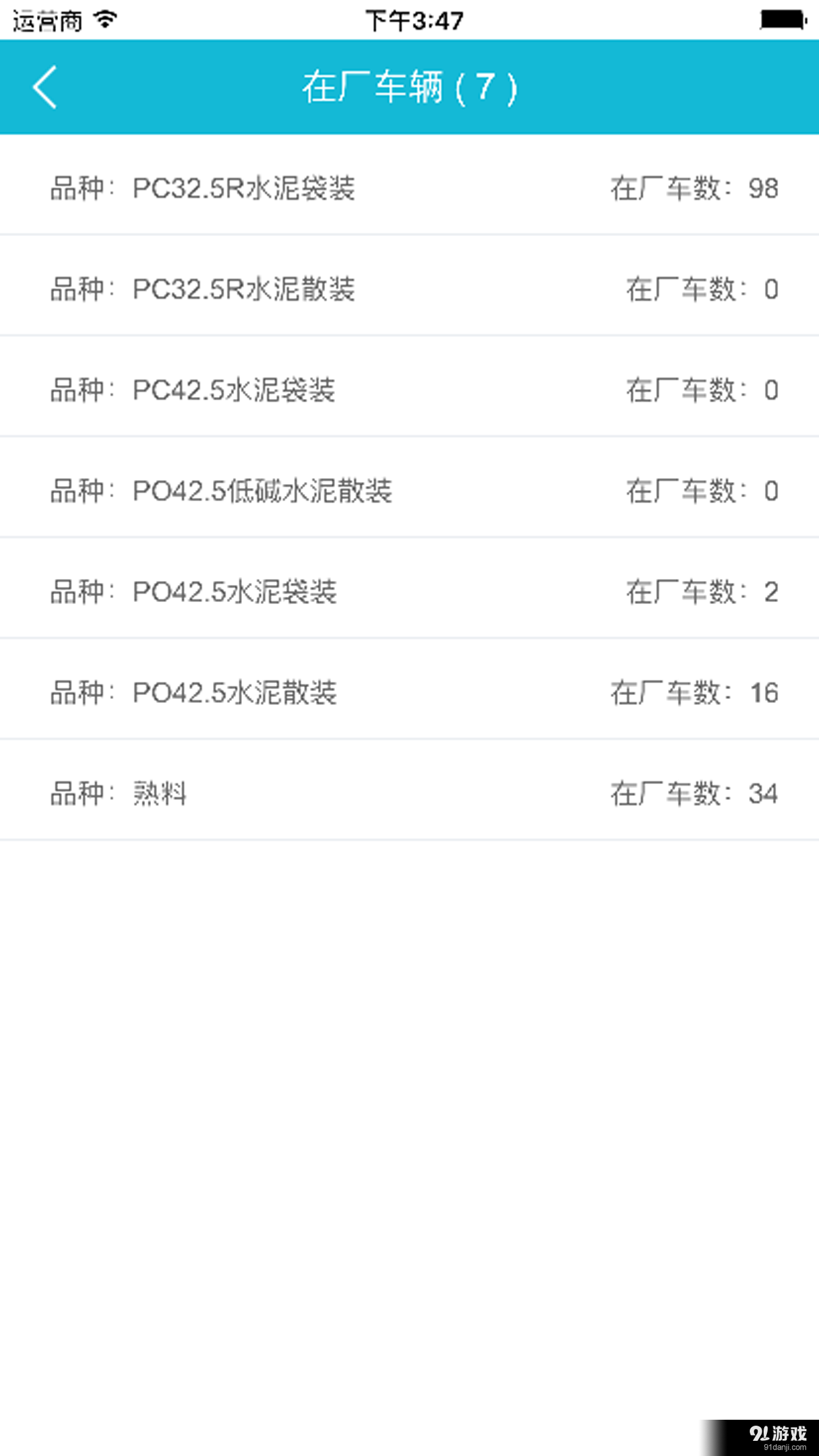Viewport: 819px width, 1456px height.
Task: Open the title 在厂车辆（7）header
Action: pos(409,88)
